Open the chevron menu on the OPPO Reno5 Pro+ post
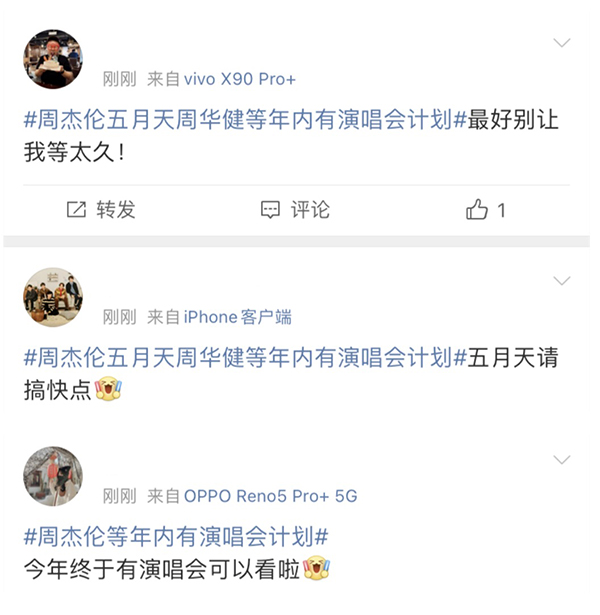The image size is (600, 615). coord(562,459)
